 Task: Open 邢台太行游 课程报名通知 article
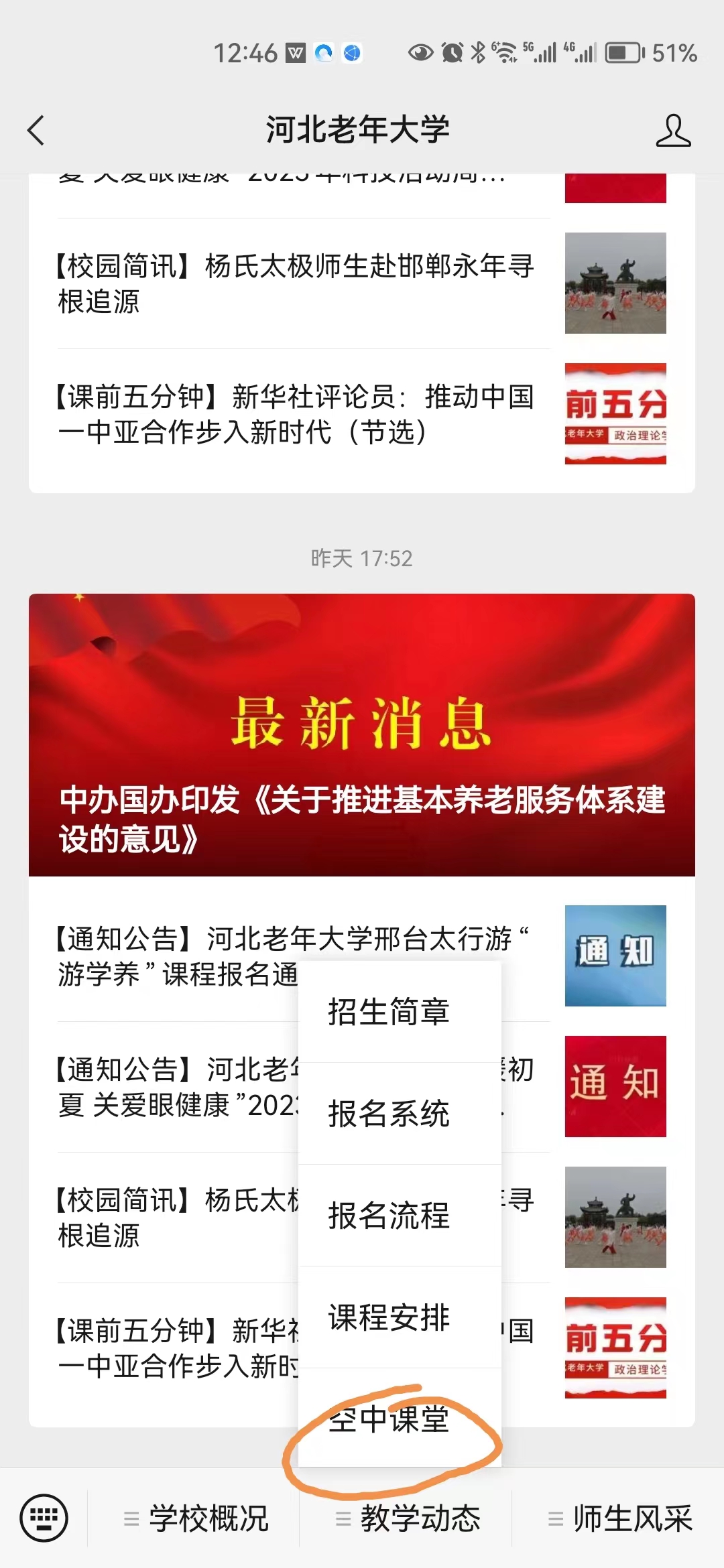174,956
